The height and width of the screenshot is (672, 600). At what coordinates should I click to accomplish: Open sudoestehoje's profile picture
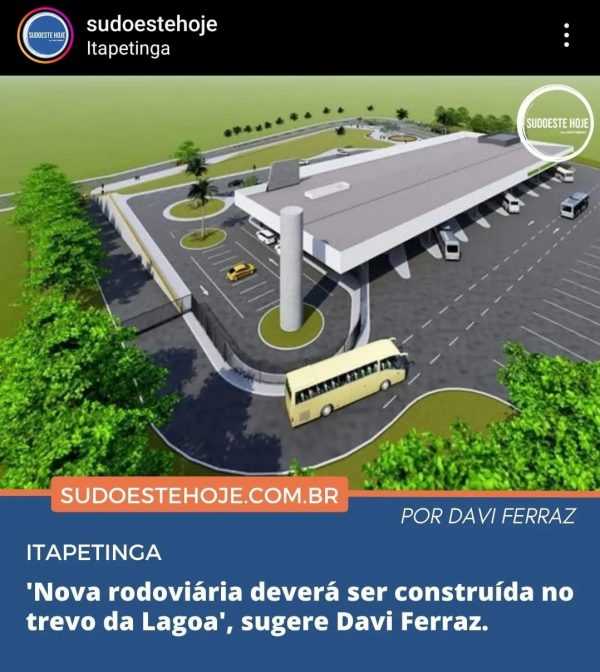pyautogui.click(x=44, y=36)
